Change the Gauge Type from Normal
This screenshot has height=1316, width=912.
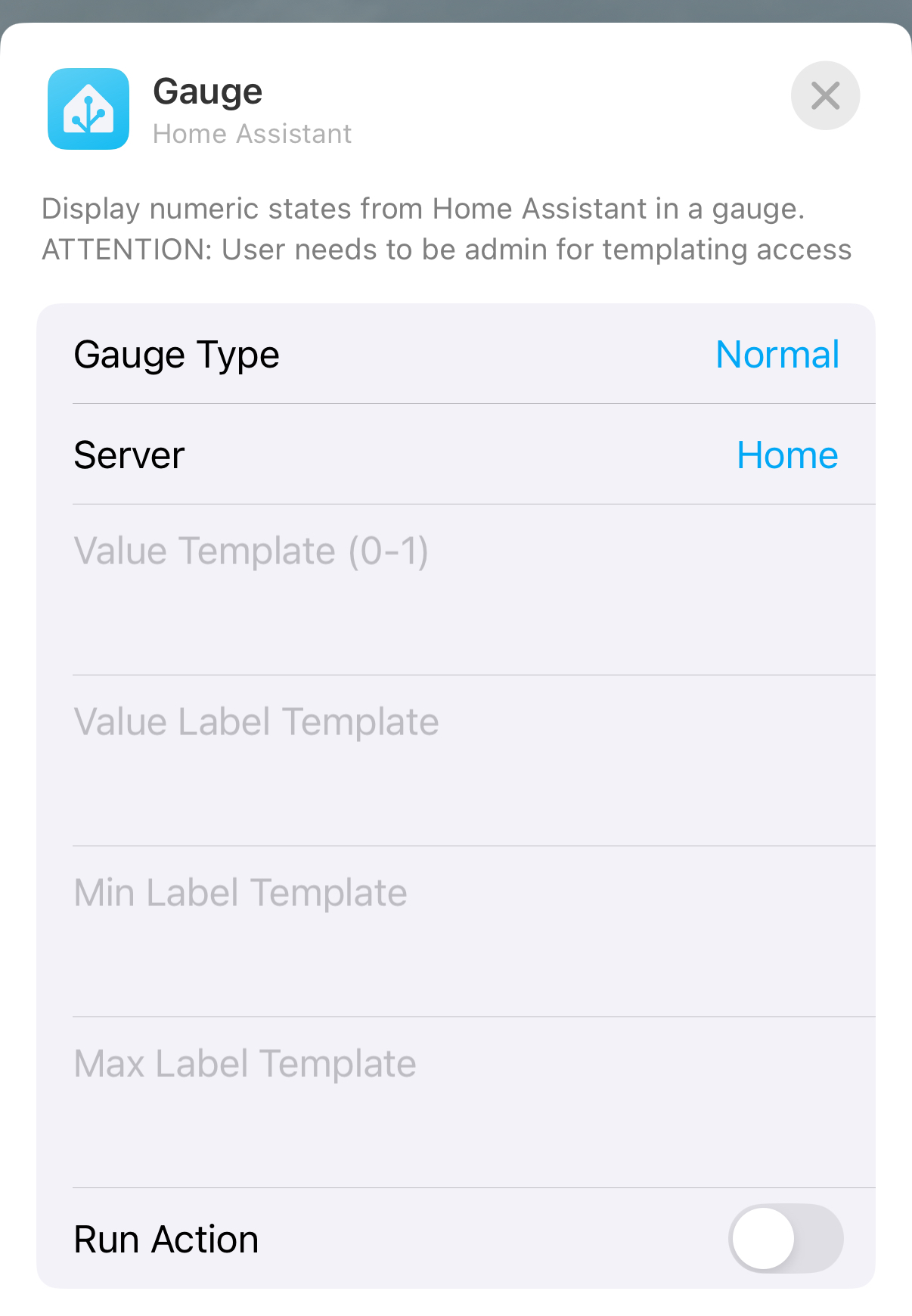777,355
